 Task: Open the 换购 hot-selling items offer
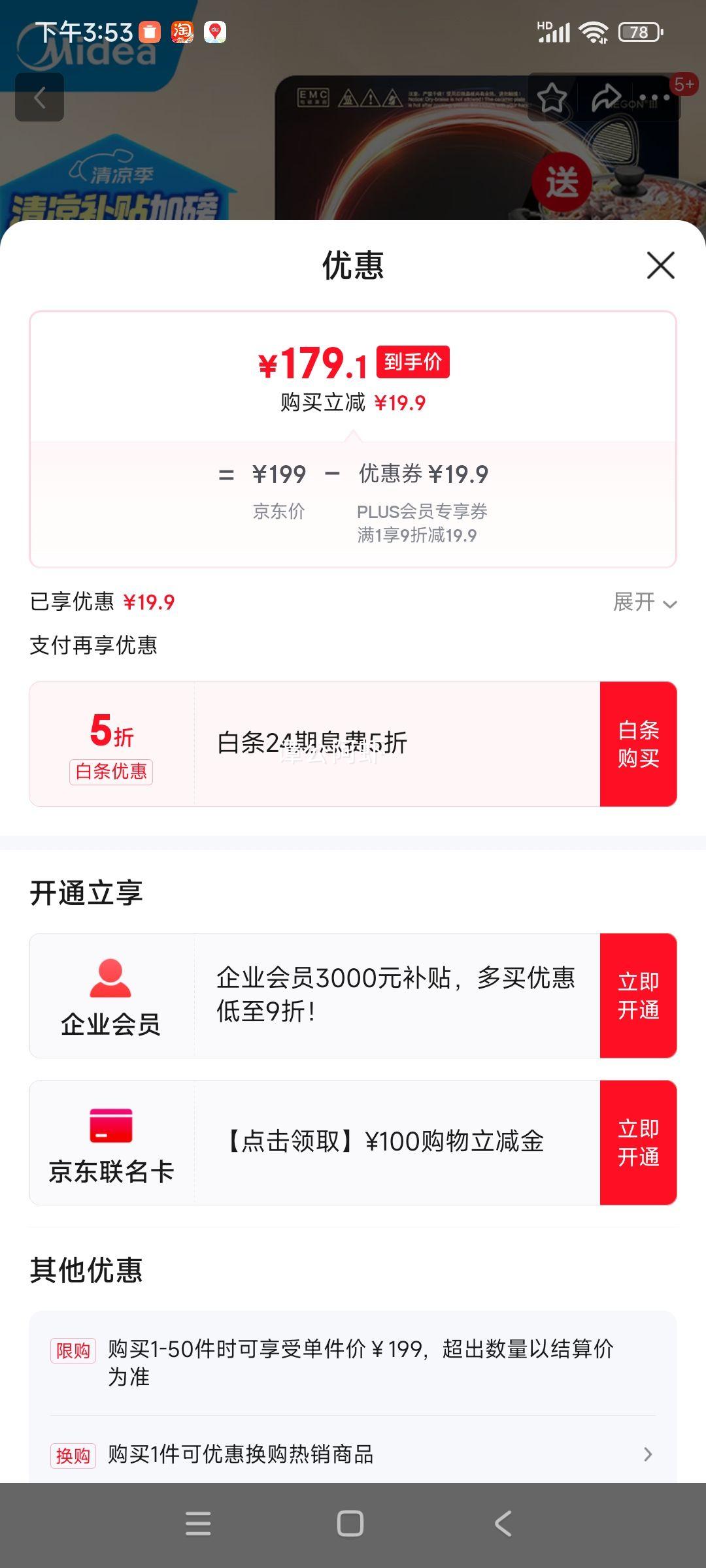coord(353,1454)
